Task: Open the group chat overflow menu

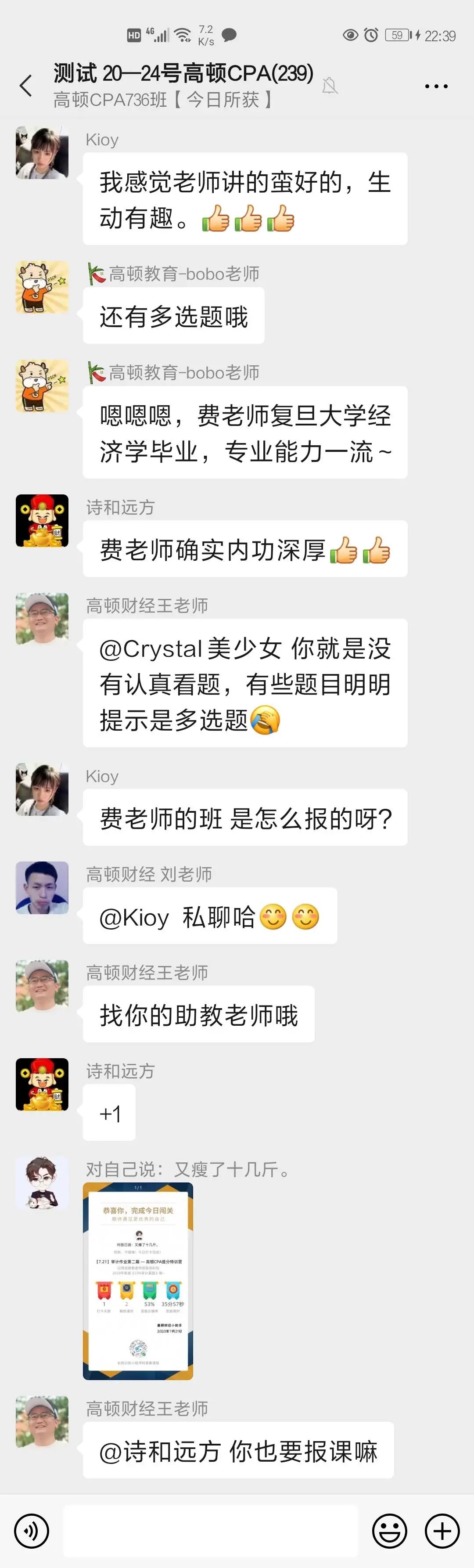Action: click(x=436, y=87)
